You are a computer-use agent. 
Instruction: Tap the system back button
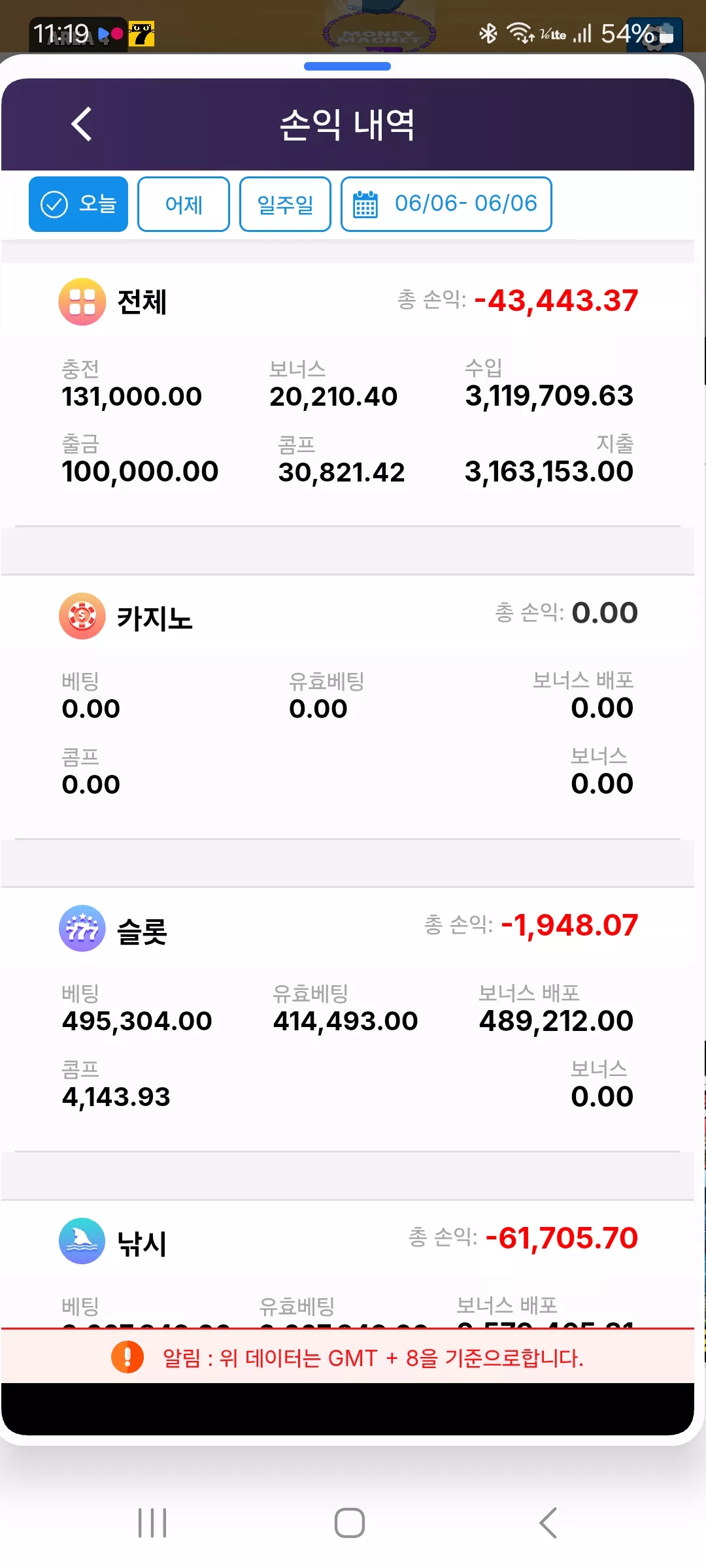tap(548, 1523)
